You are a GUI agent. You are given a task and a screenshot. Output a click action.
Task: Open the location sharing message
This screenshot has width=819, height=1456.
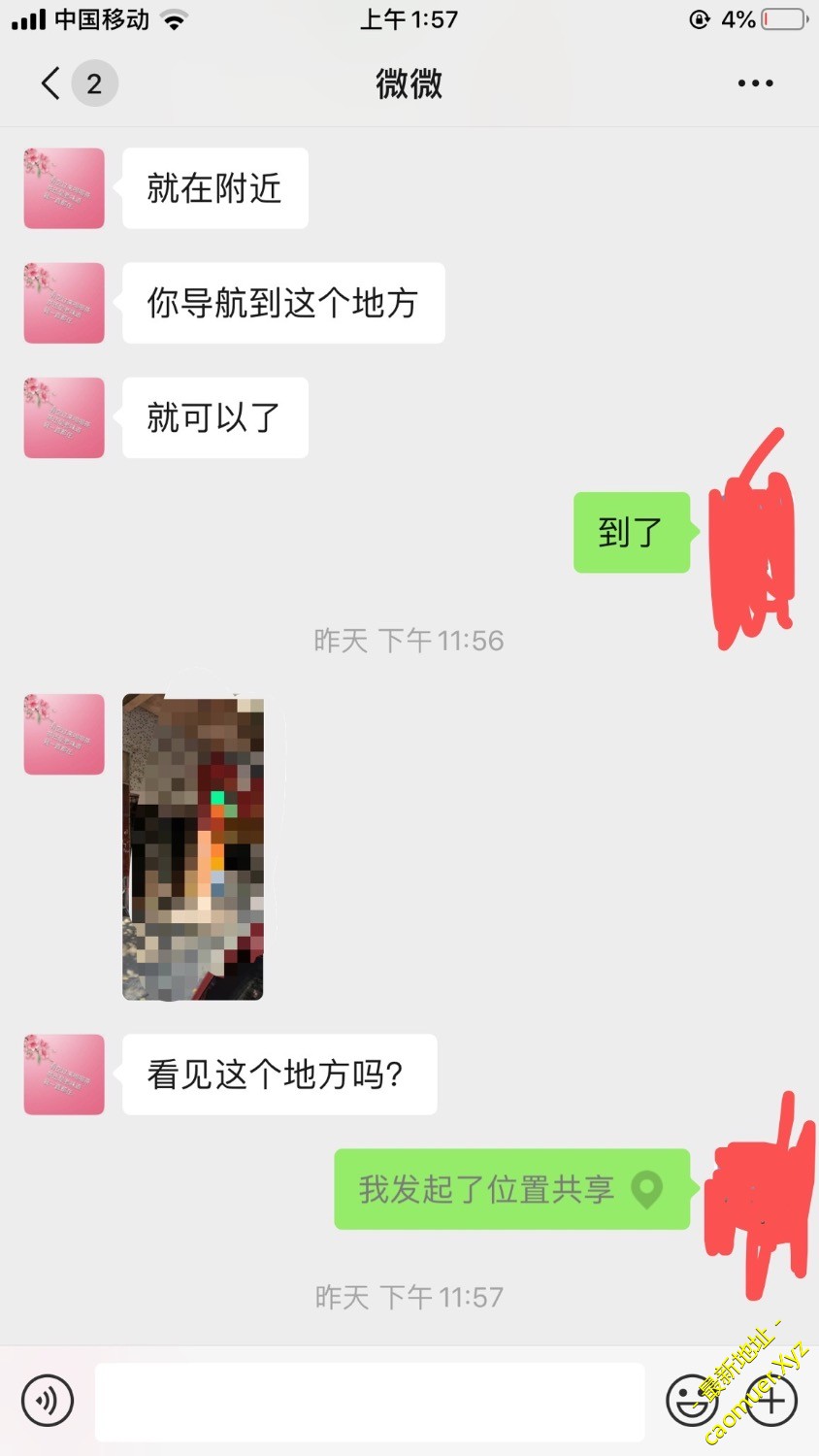coord(511,1189)
